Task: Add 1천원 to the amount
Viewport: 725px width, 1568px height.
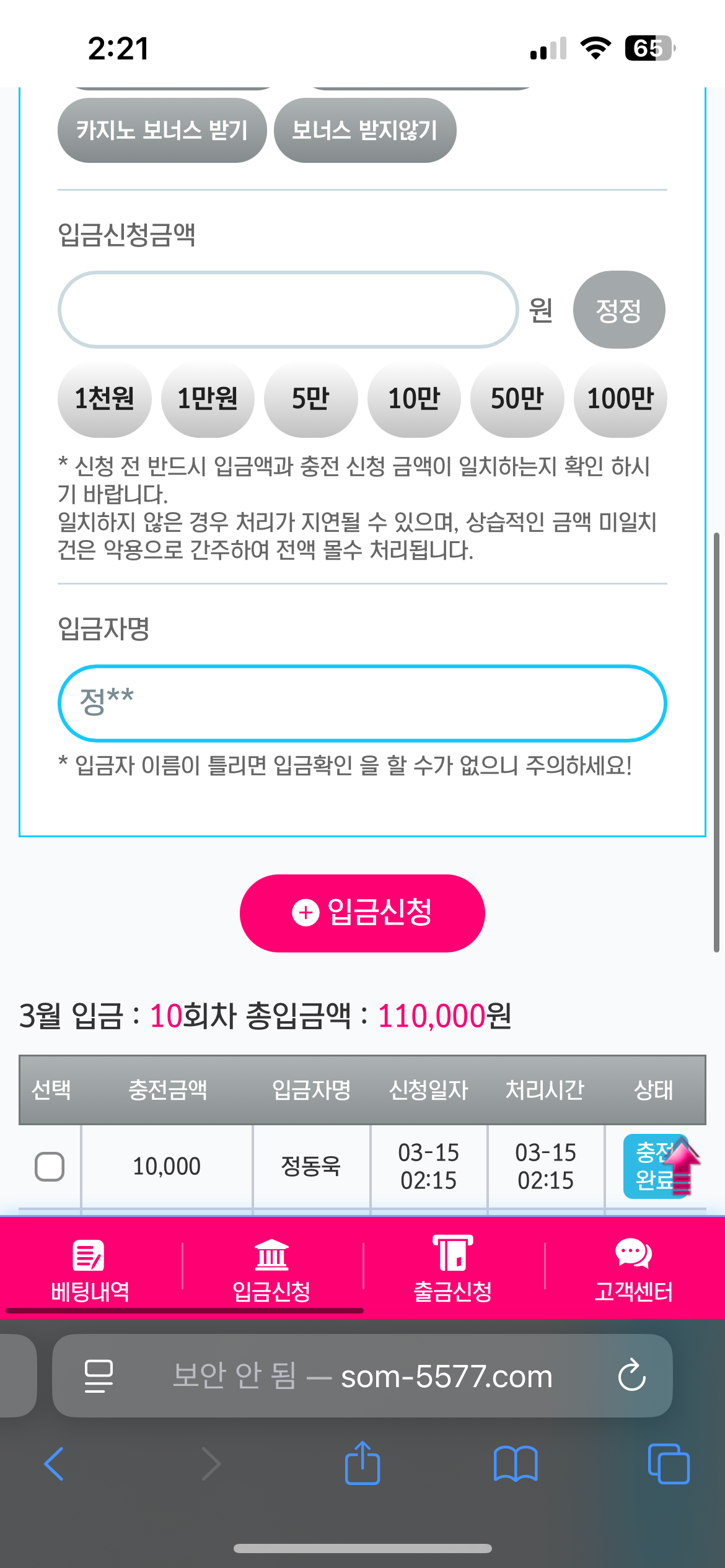Action: coord(104,399)
